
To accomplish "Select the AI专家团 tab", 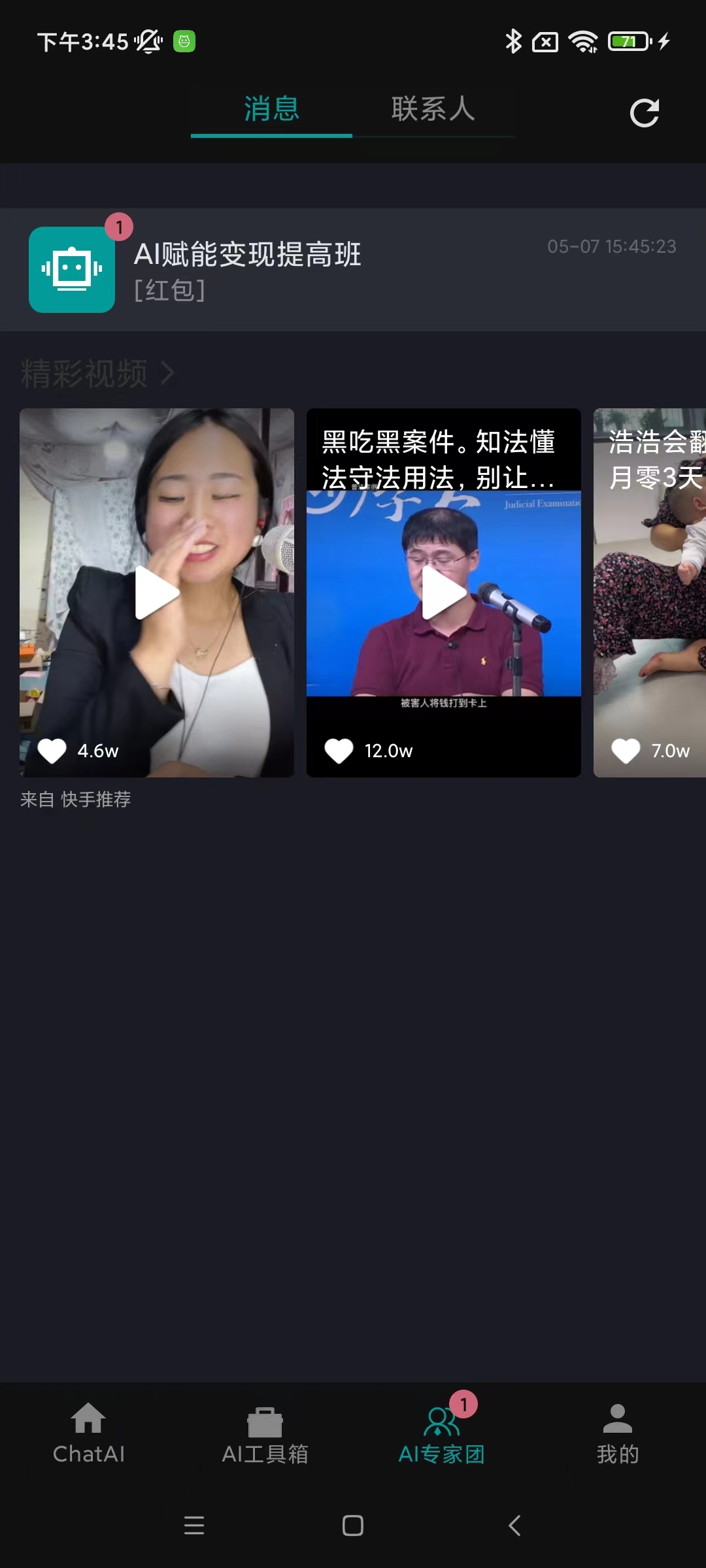I will [441, 1434].
